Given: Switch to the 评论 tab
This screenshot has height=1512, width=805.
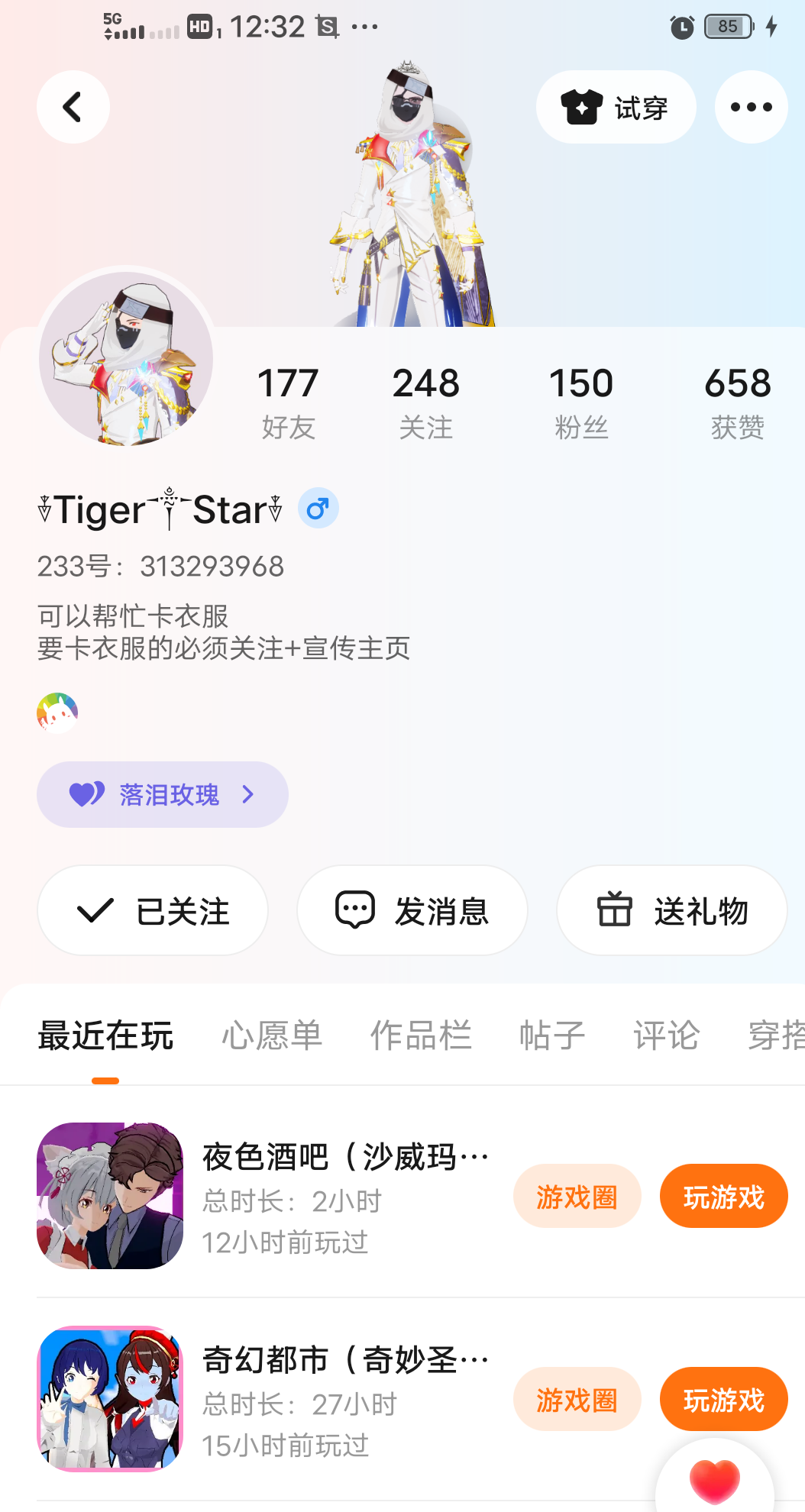Looking at the screenshot, I should pyautogui.click(x=666, y=1035).
